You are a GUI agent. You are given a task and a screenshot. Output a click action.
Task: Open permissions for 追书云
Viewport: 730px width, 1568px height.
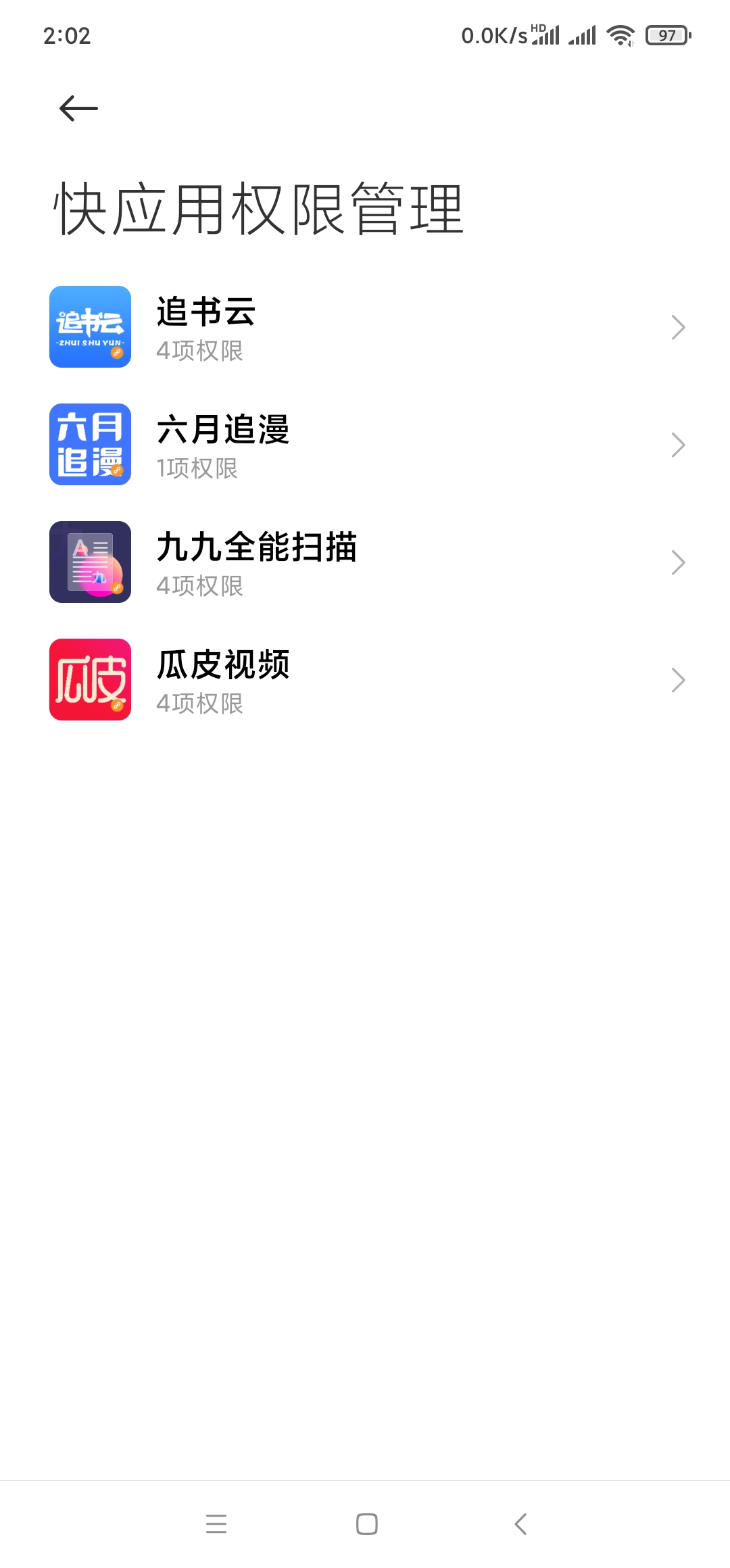coord(365,327)
